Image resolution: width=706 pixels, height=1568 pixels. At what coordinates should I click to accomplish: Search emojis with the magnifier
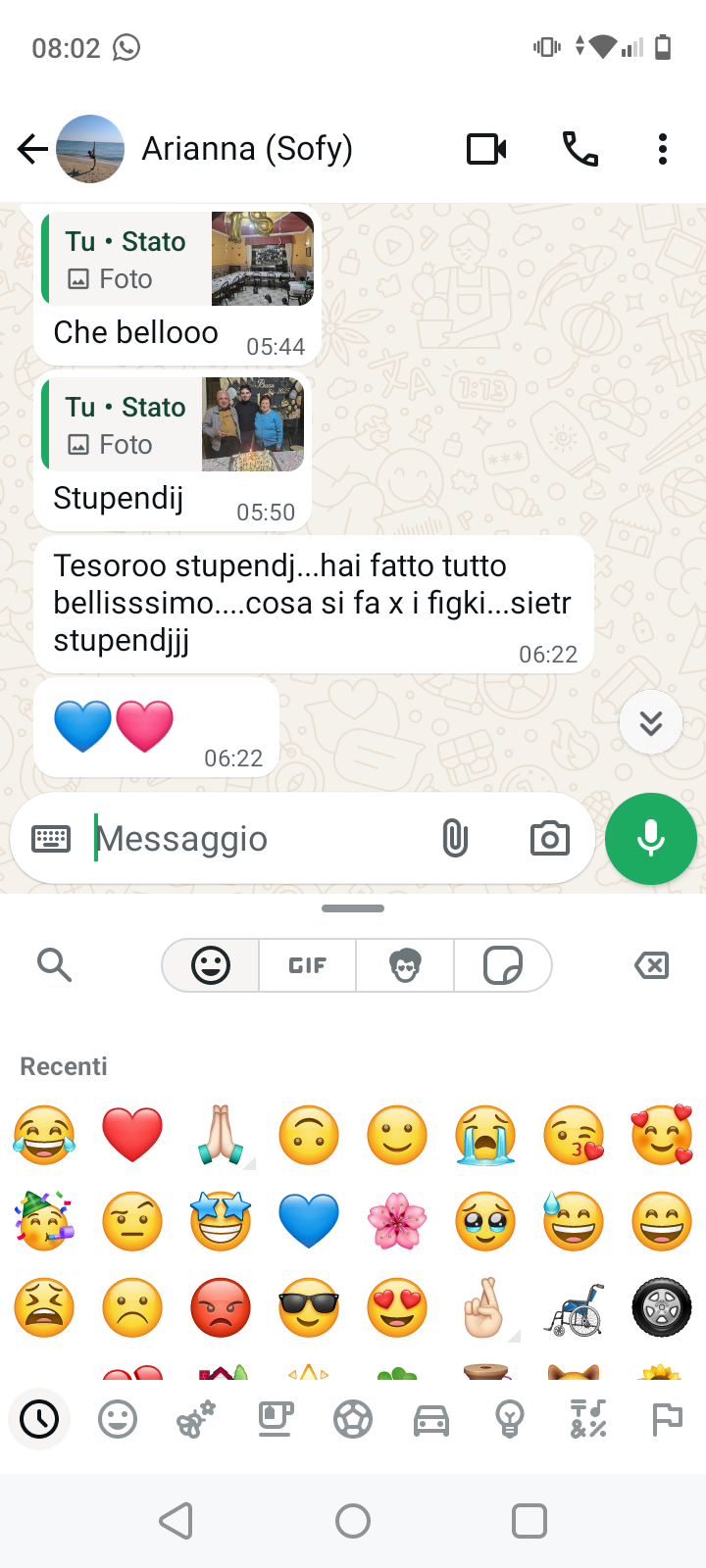tap(55, 965)
